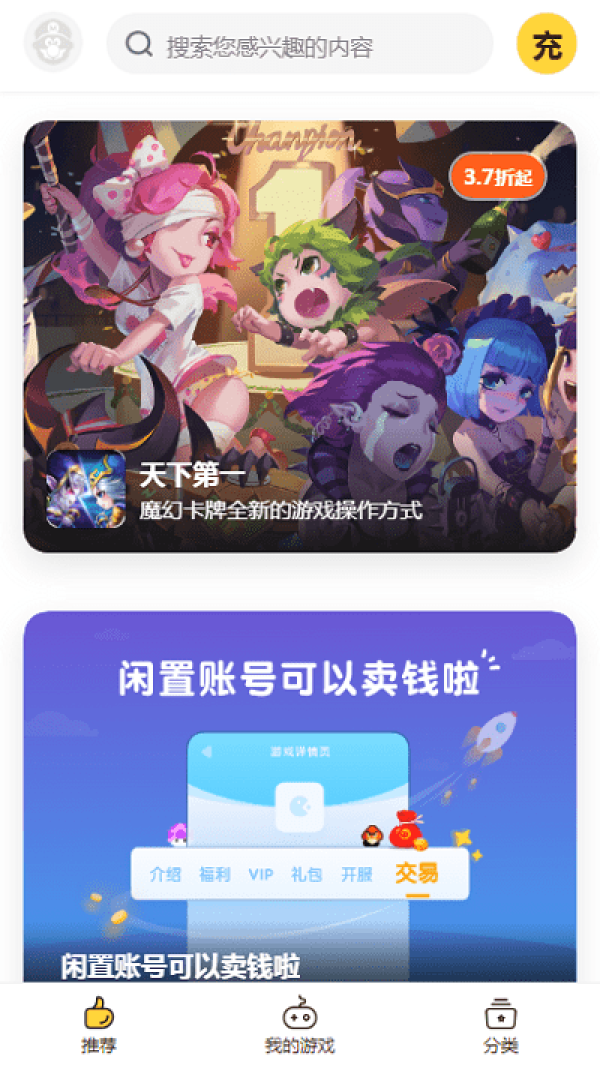The image size is (600, 1065).
Task: Open the 闲置账号可以卖钱啦 banner card
Action: pos(300,795)
